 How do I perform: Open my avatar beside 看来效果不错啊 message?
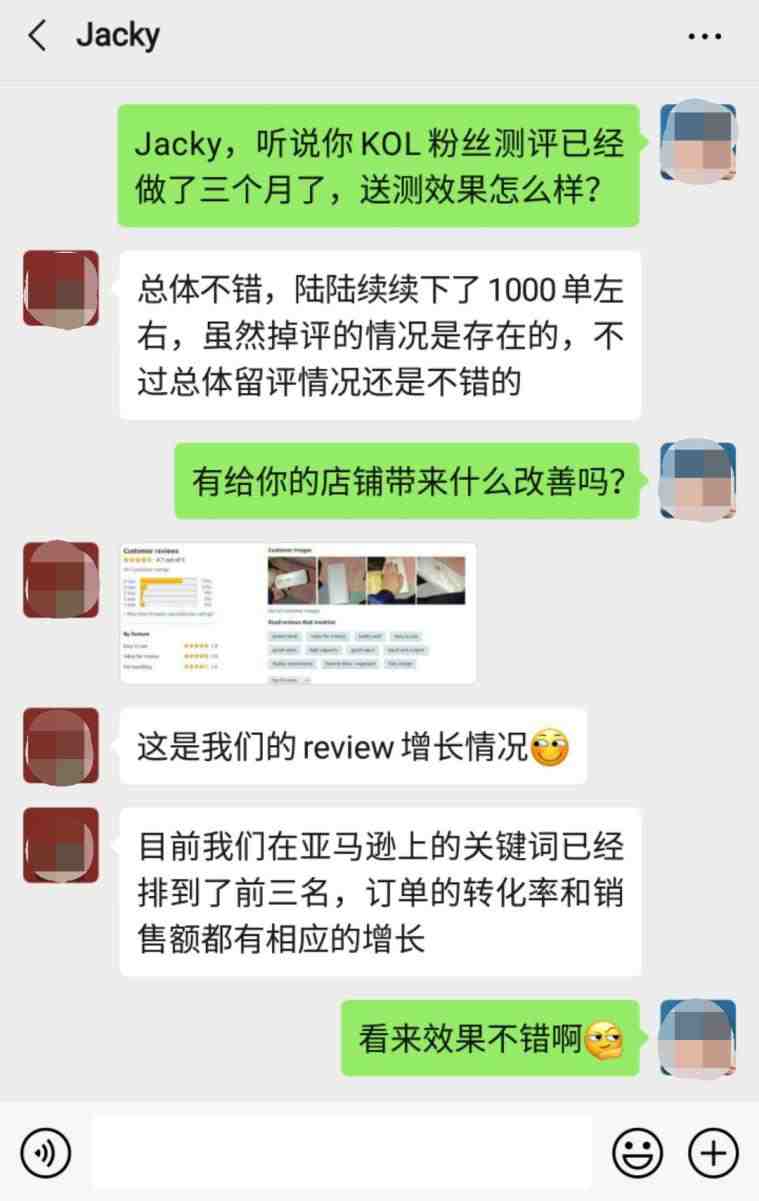coord(697,1037)
